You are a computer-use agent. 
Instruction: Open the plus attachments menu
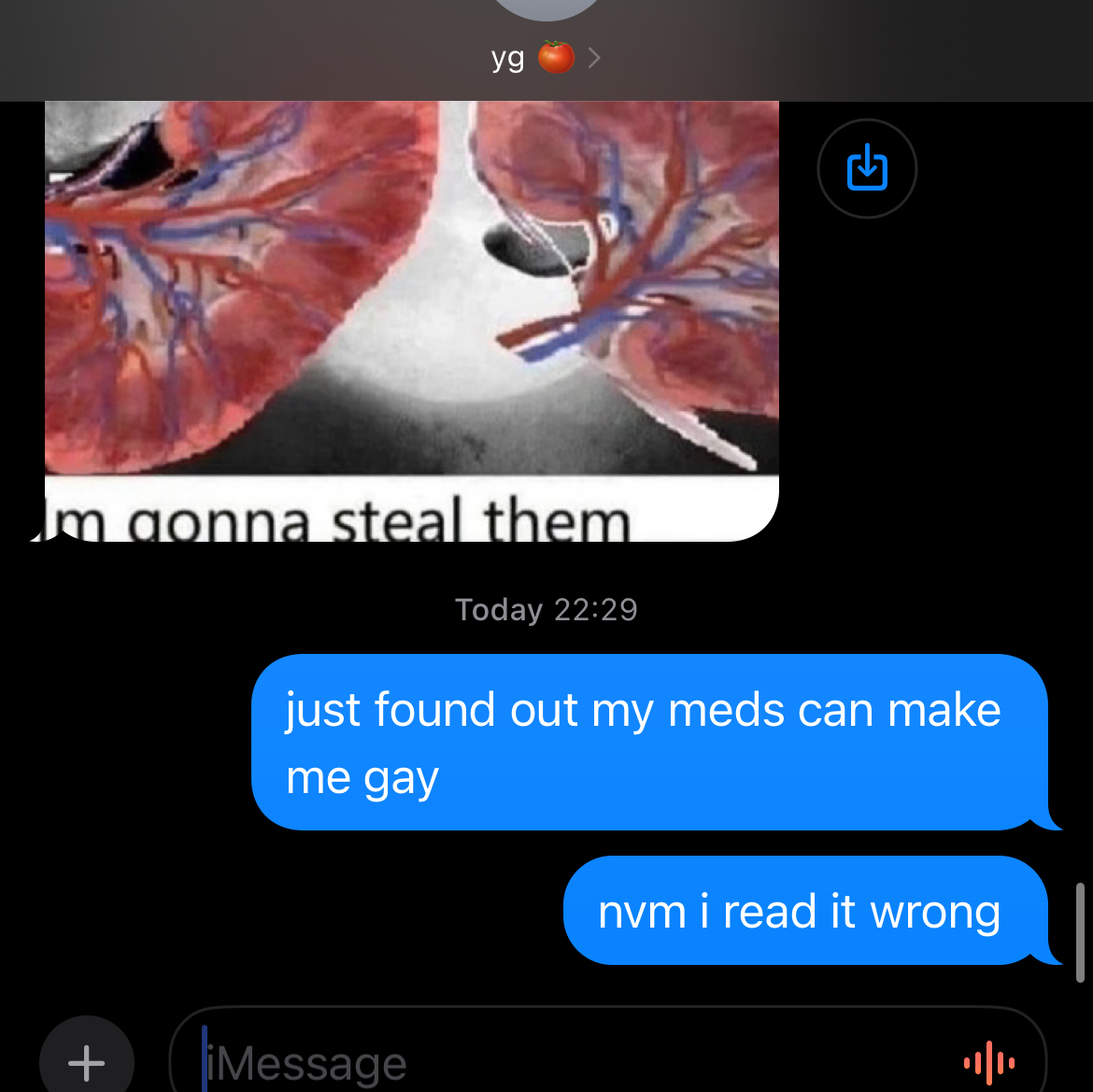click(x=86, y=1061)
